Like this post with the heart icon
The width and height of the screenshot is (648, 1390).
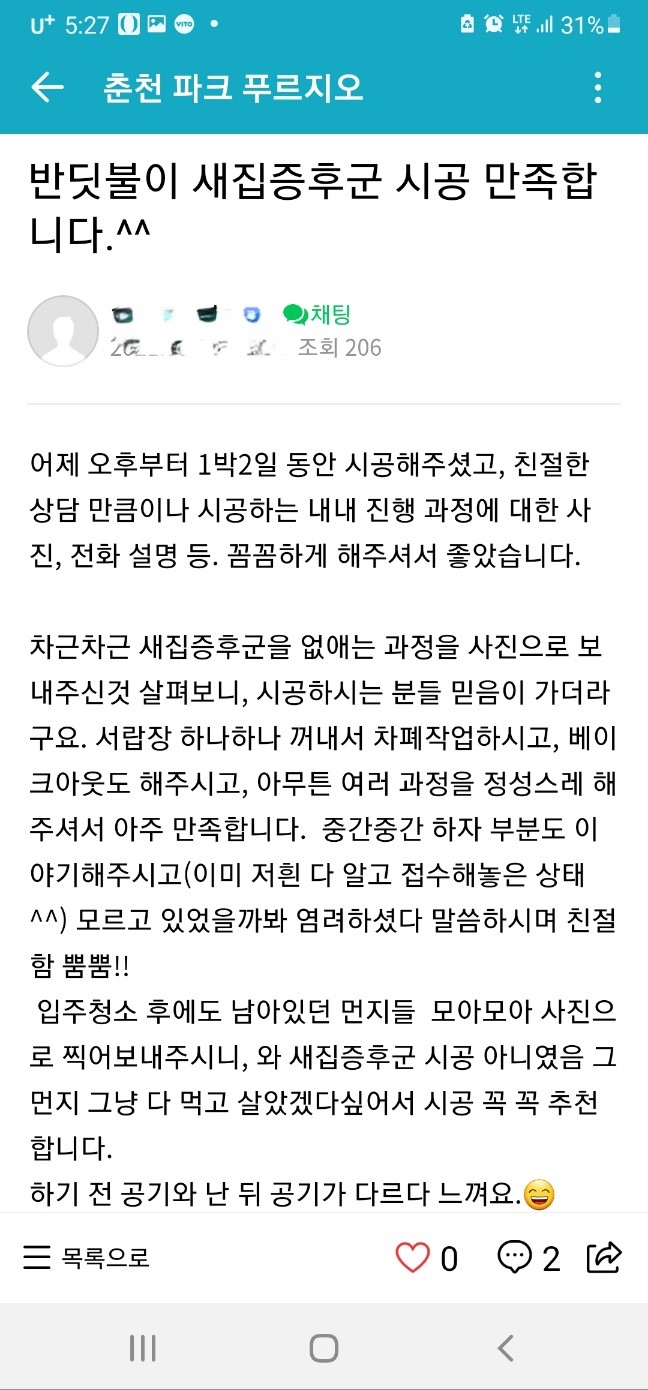tap(413, 1257)
